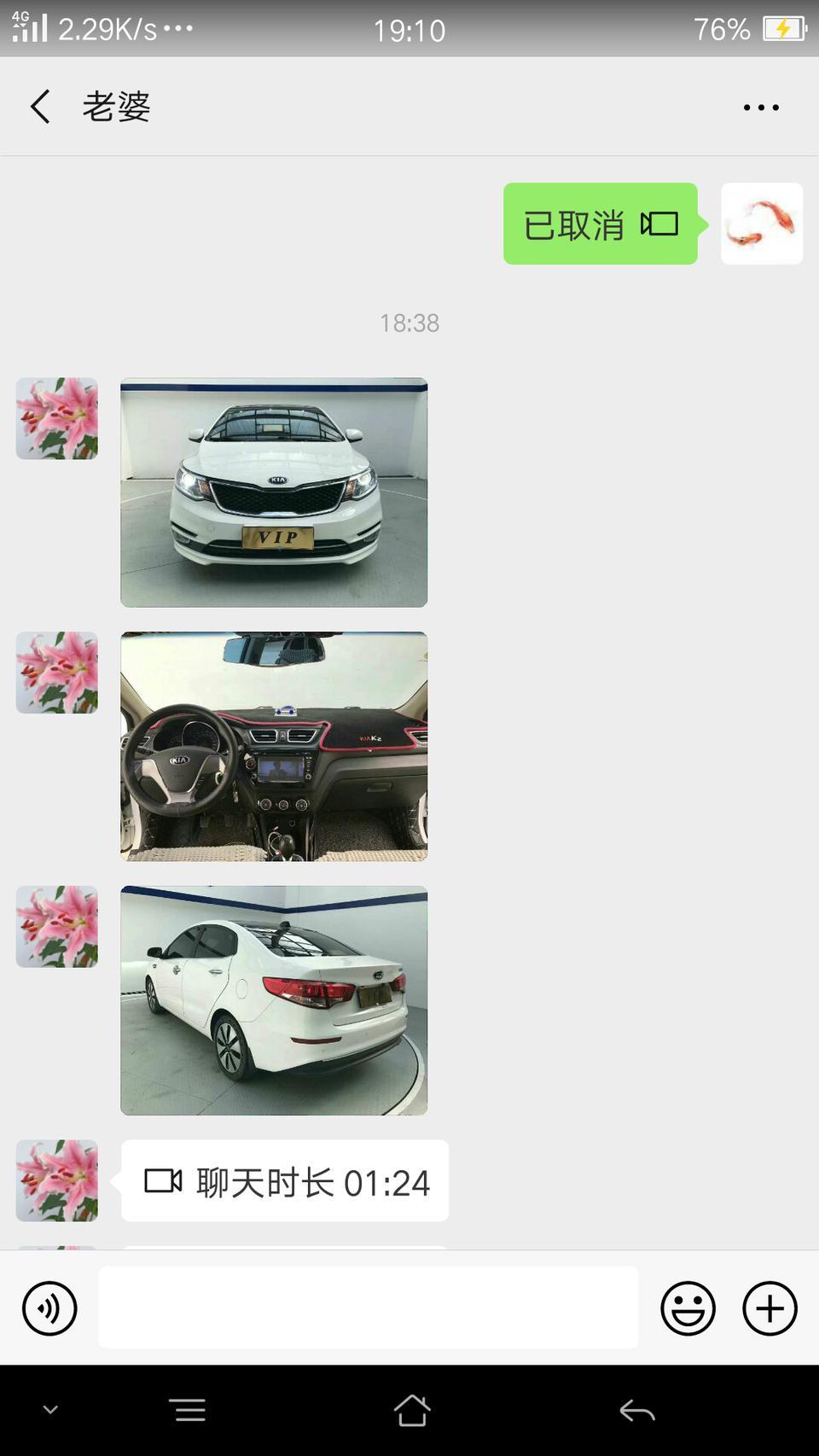Go back from the 老婆 chat
Image resolution: width=819 pixels, height=1456 pixels.
[x=40, y=107]
